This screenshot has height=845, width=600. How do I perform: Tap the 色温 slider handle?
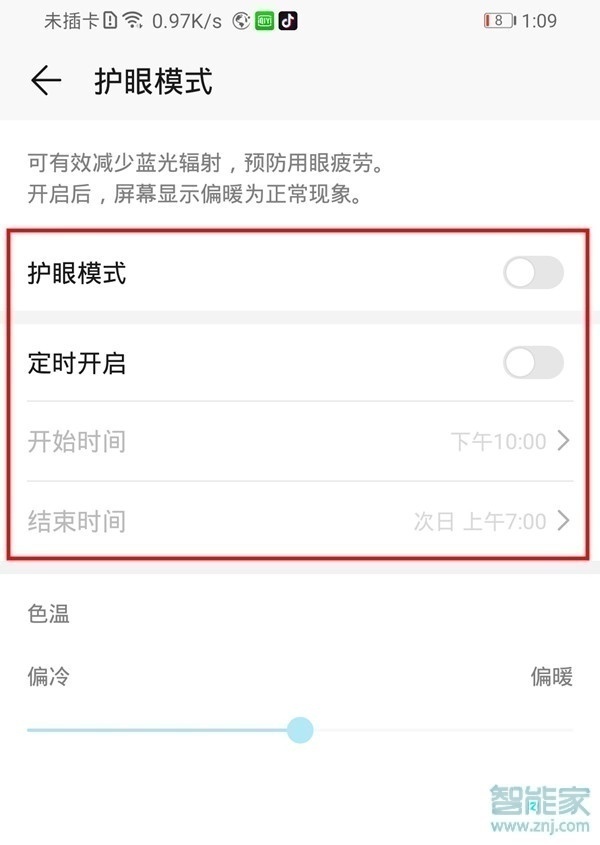300,730
